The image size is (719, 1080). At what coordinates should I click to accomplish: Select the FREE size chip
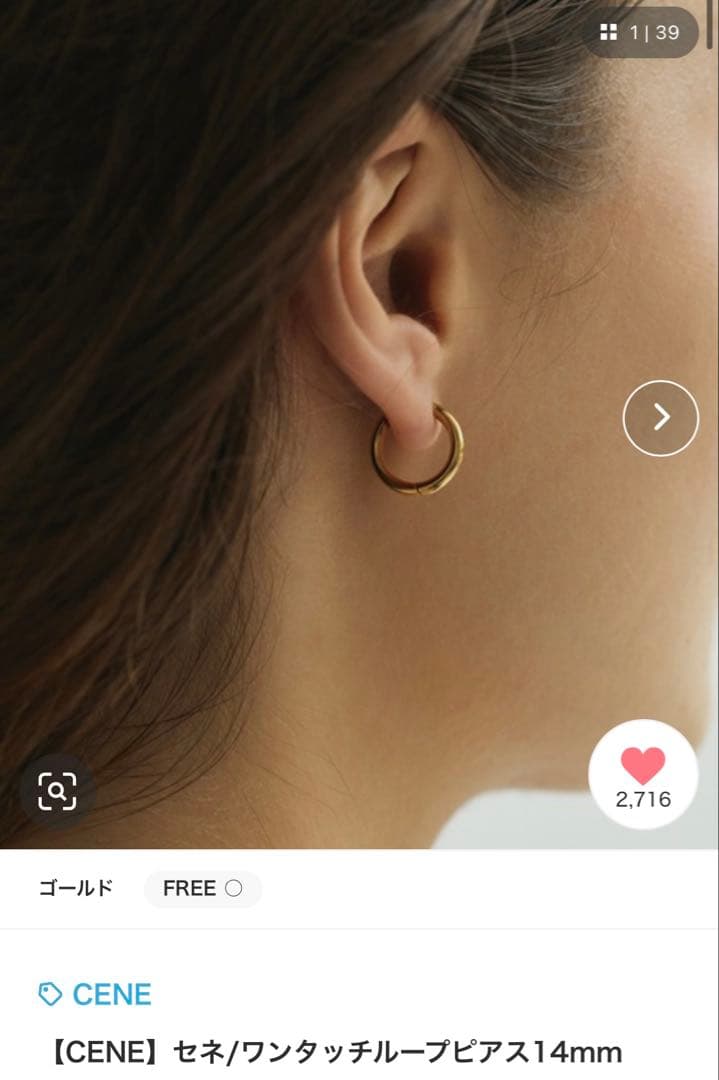(202, 889)
